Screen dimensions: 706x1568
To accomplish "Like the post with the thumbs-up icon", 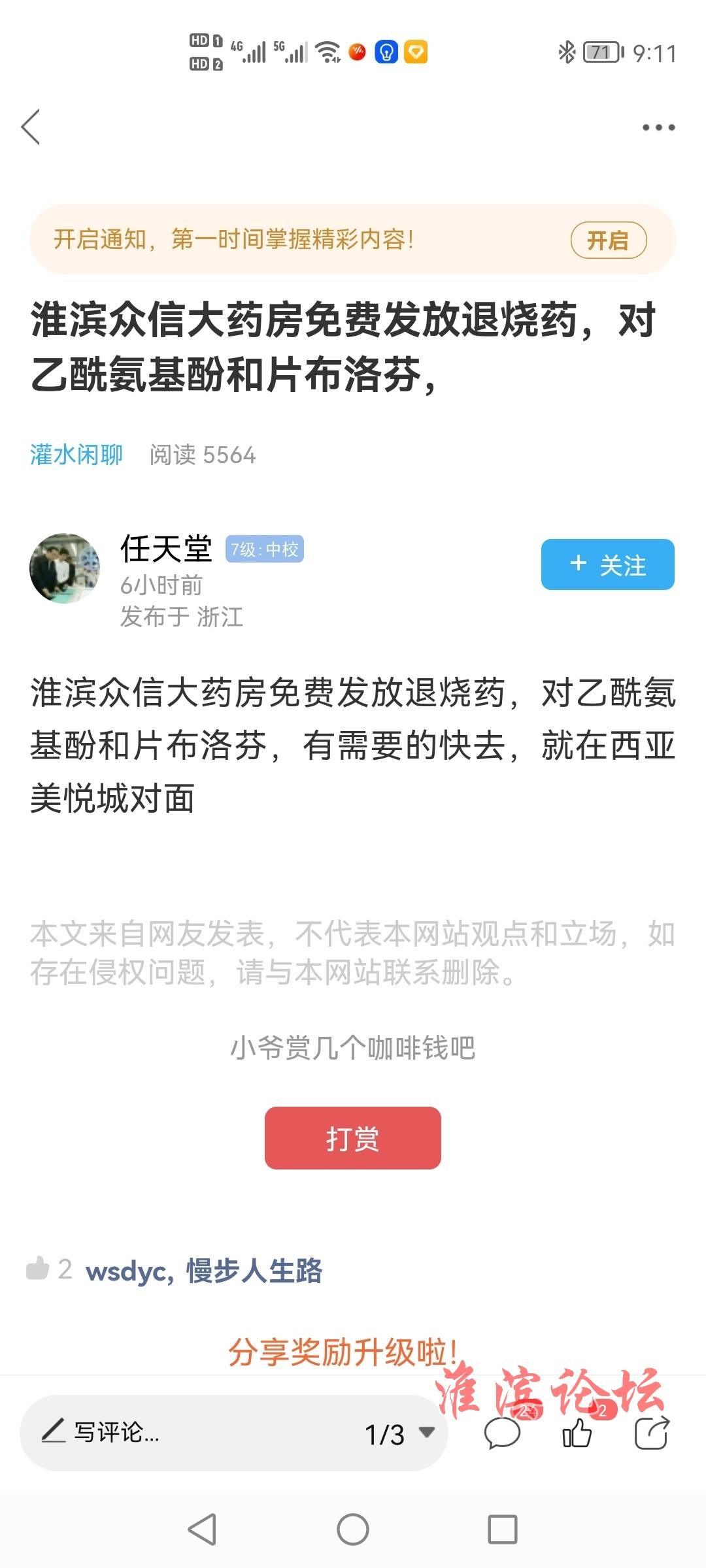I will (x=577, y=1434).
